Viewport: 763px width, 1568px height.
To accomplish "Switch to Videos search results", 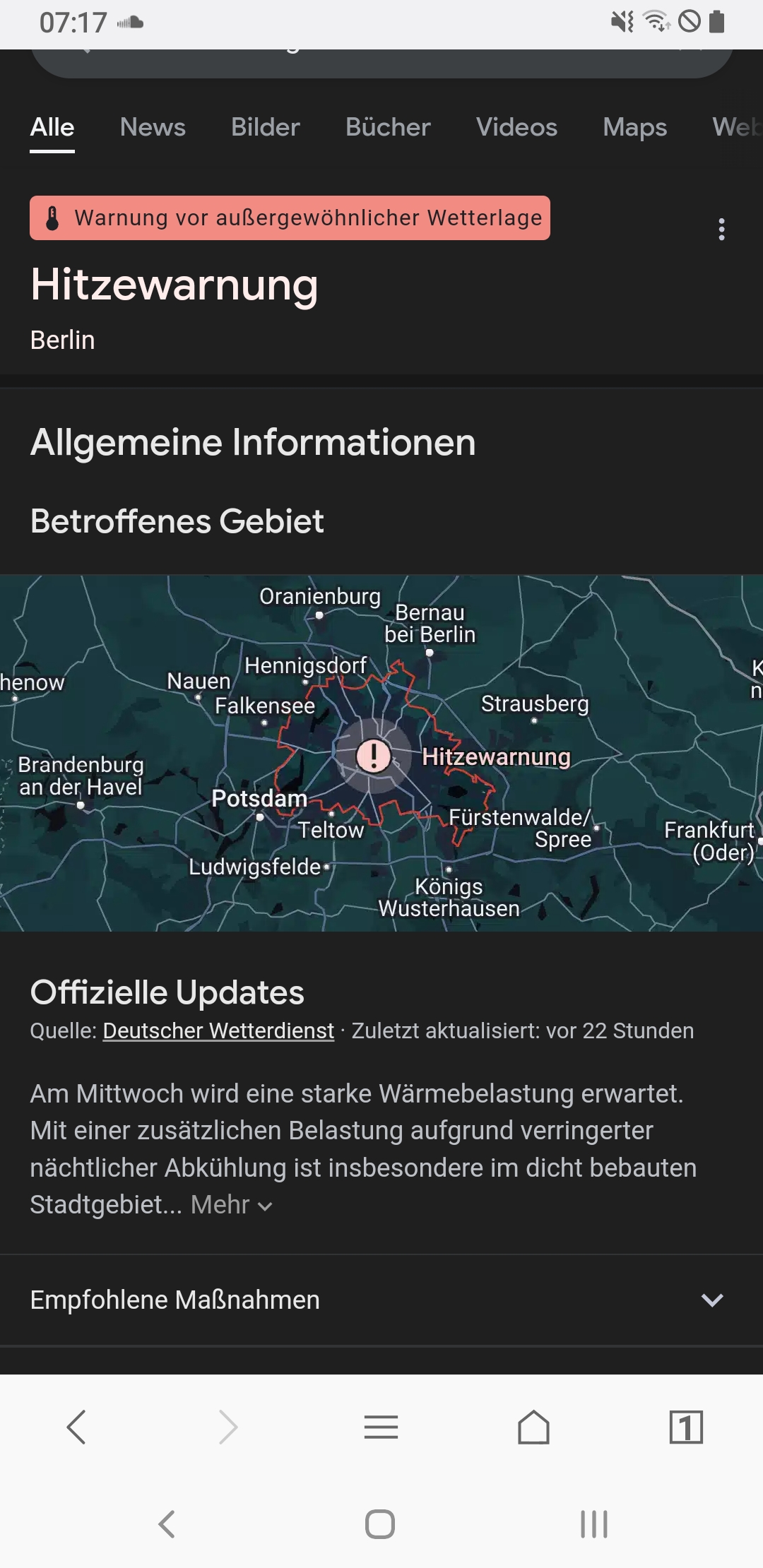I will tap(516, 127).
